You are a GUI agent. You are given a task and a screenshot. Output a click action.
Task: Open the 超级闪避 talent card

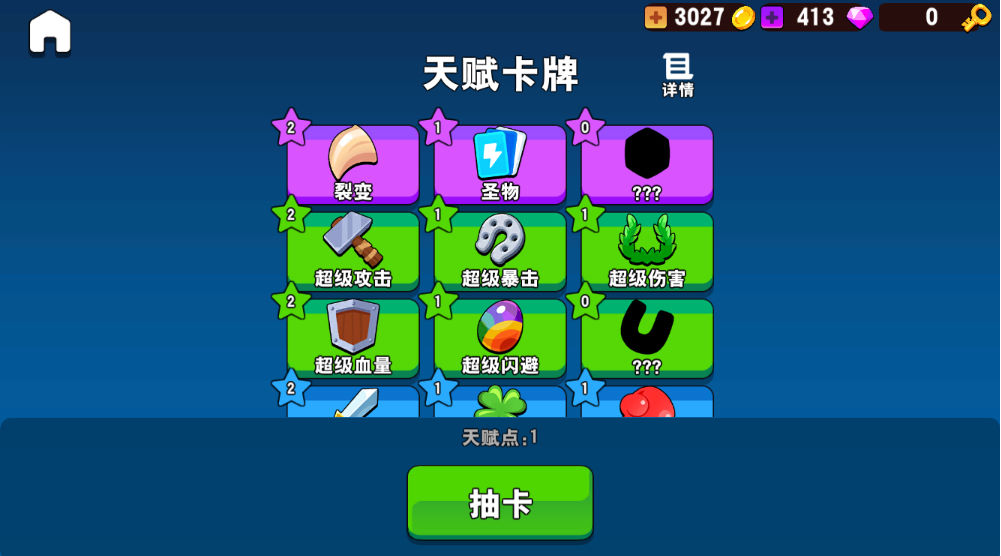click(x=500, y=338)
